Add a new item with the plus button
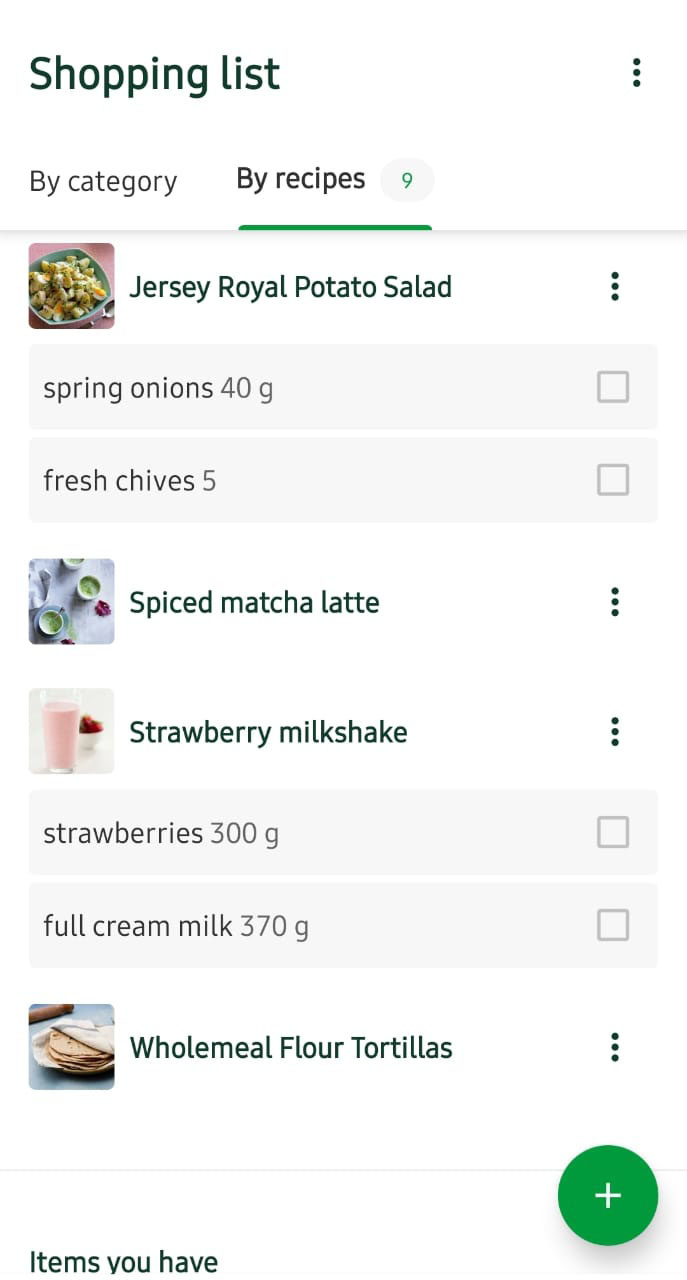This screenshot has width=687, height=1280. 607,1195
